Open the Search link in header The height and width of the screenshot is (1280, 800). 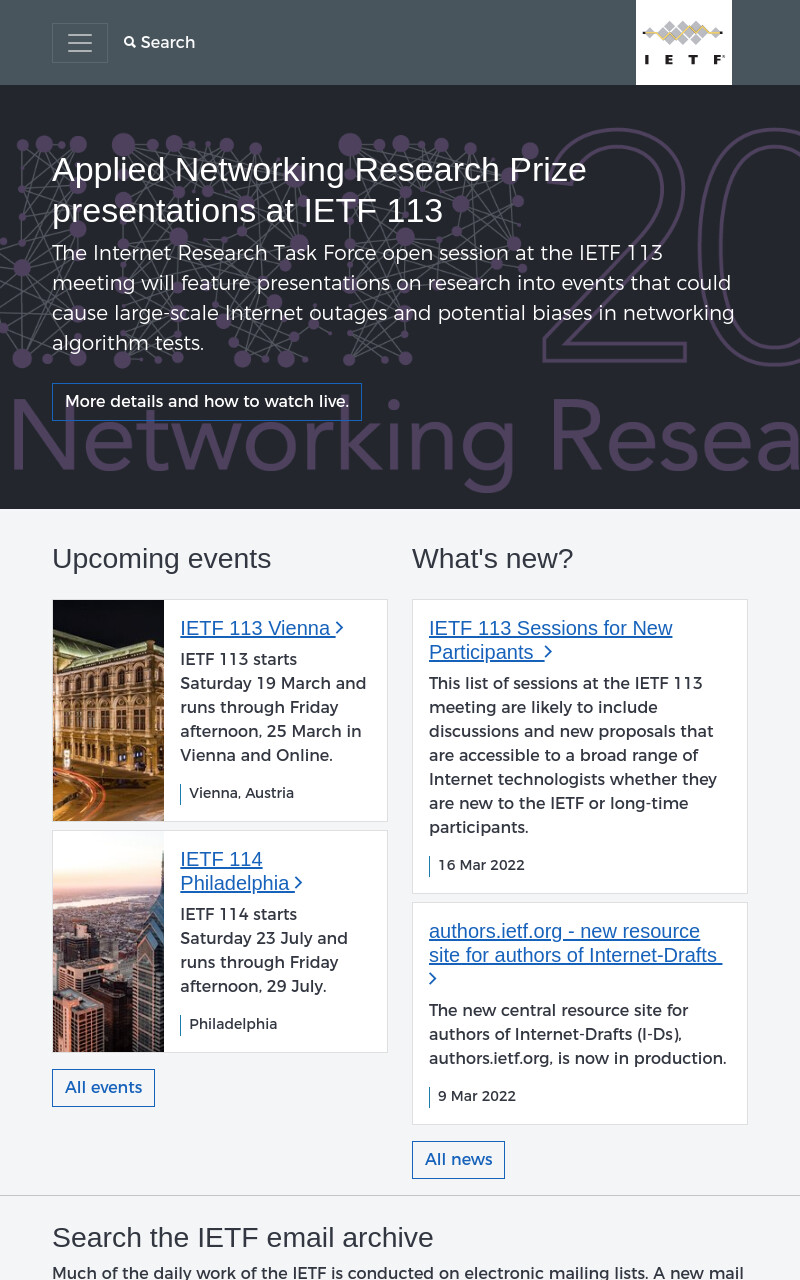[160, 42]
